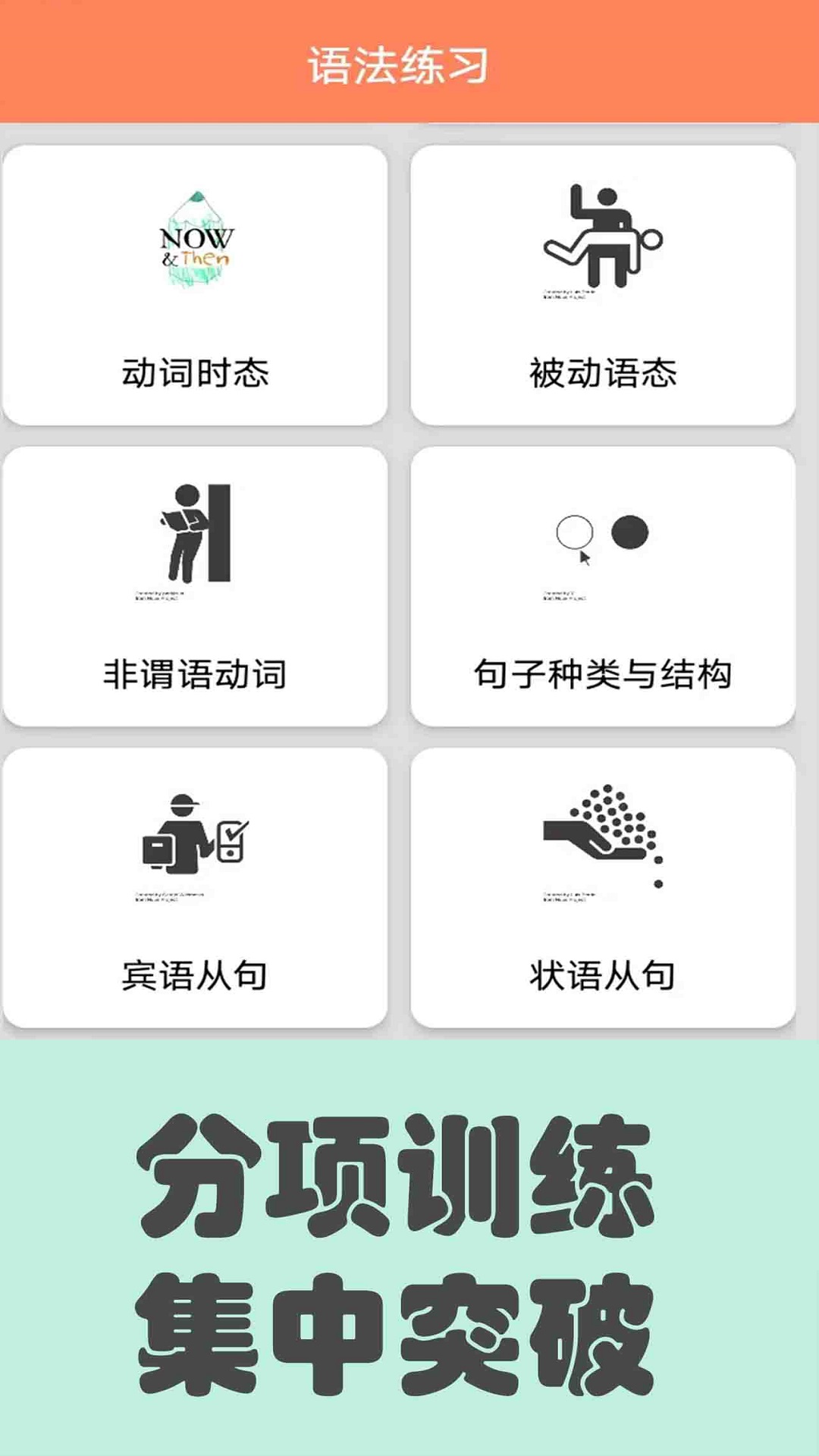819x1456 pixels.
Task: Click the 动词时态 text label
Action: [196, 372]
